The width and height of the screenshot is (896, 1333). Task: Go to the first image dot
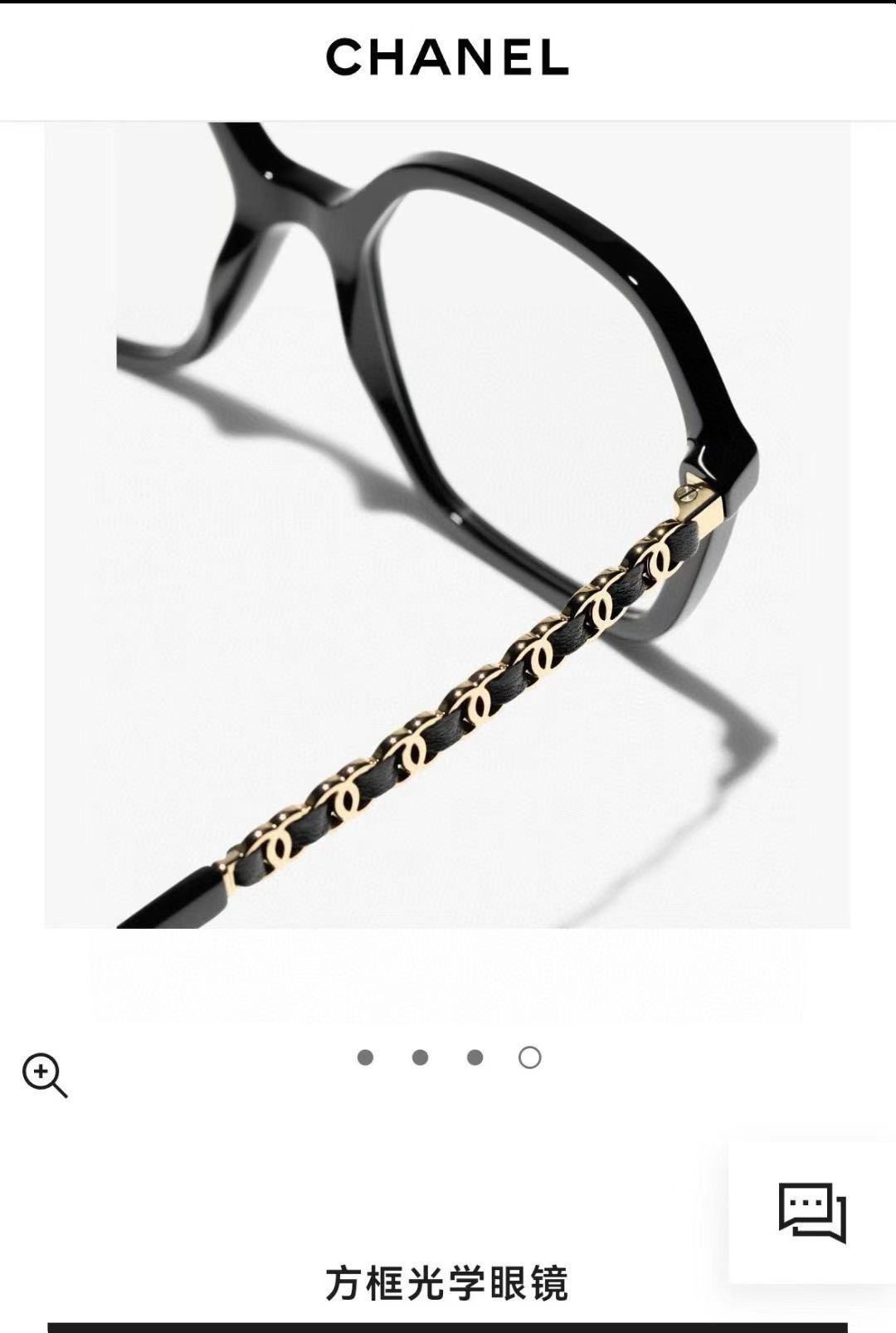click(x=365, y=1057)
